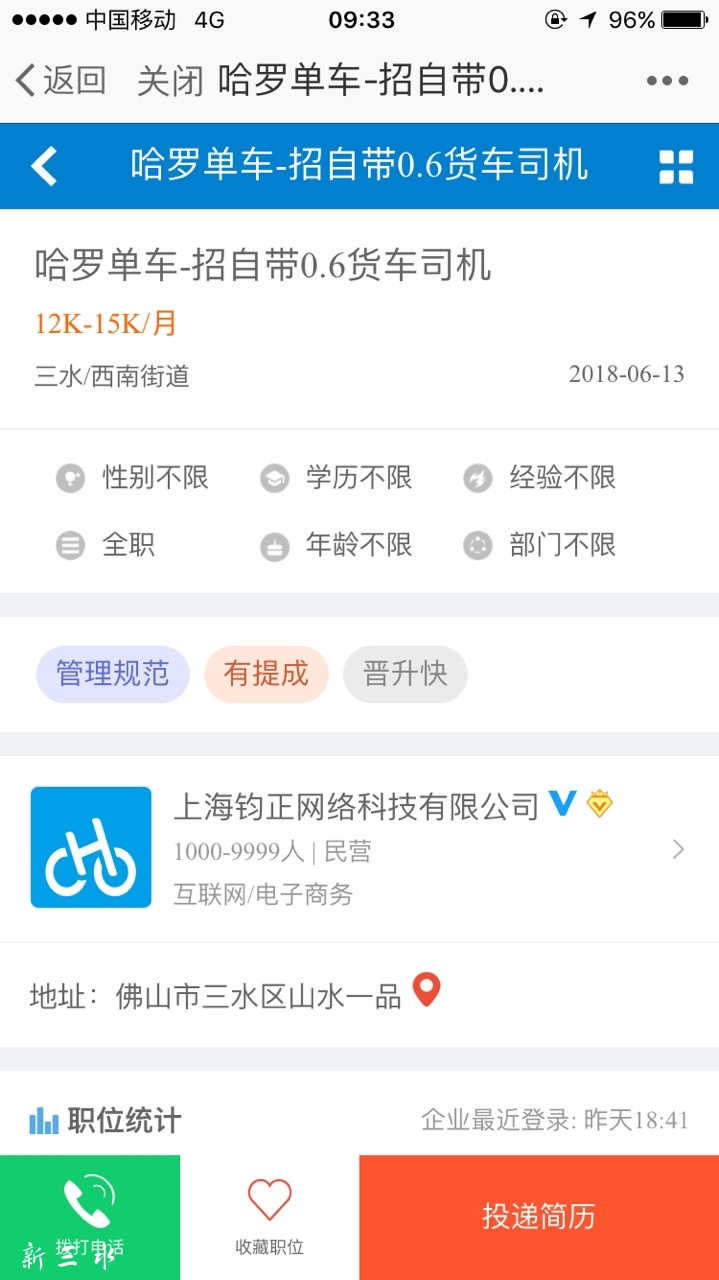Submit resume with 投递简历

pyautogui.click(x=539, y=1217)
